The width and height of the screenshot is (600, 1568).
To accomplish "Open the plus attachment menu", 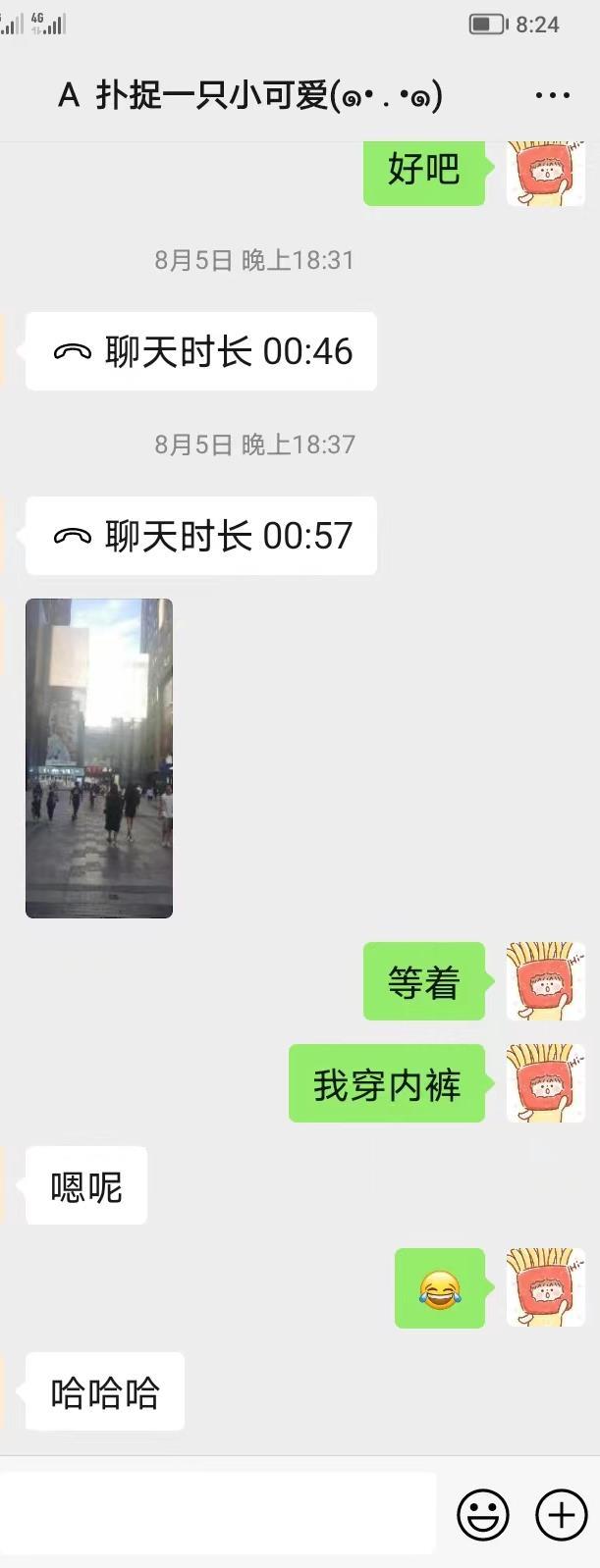I will pyautogui.click(x=561, y=1513).
